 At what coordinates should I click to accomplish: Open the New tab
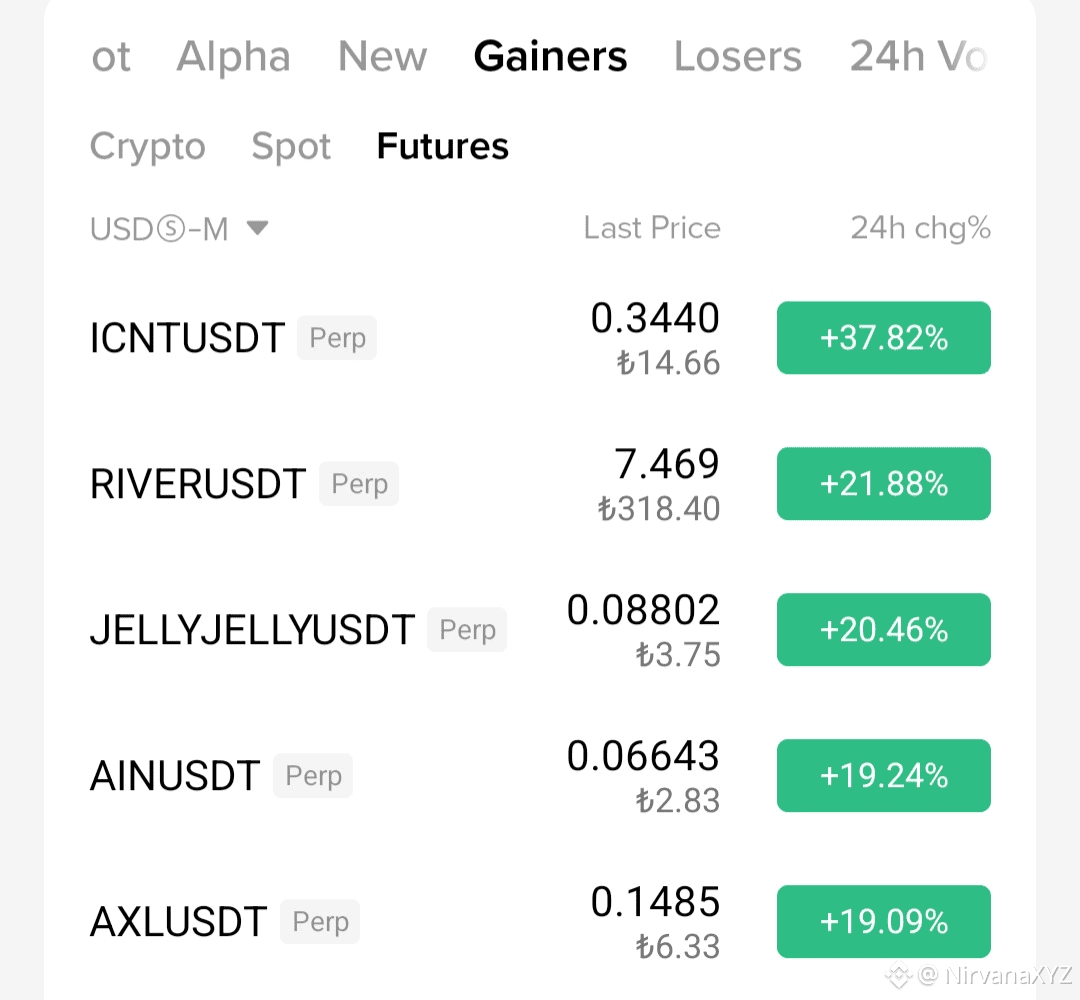click(382, 57)
